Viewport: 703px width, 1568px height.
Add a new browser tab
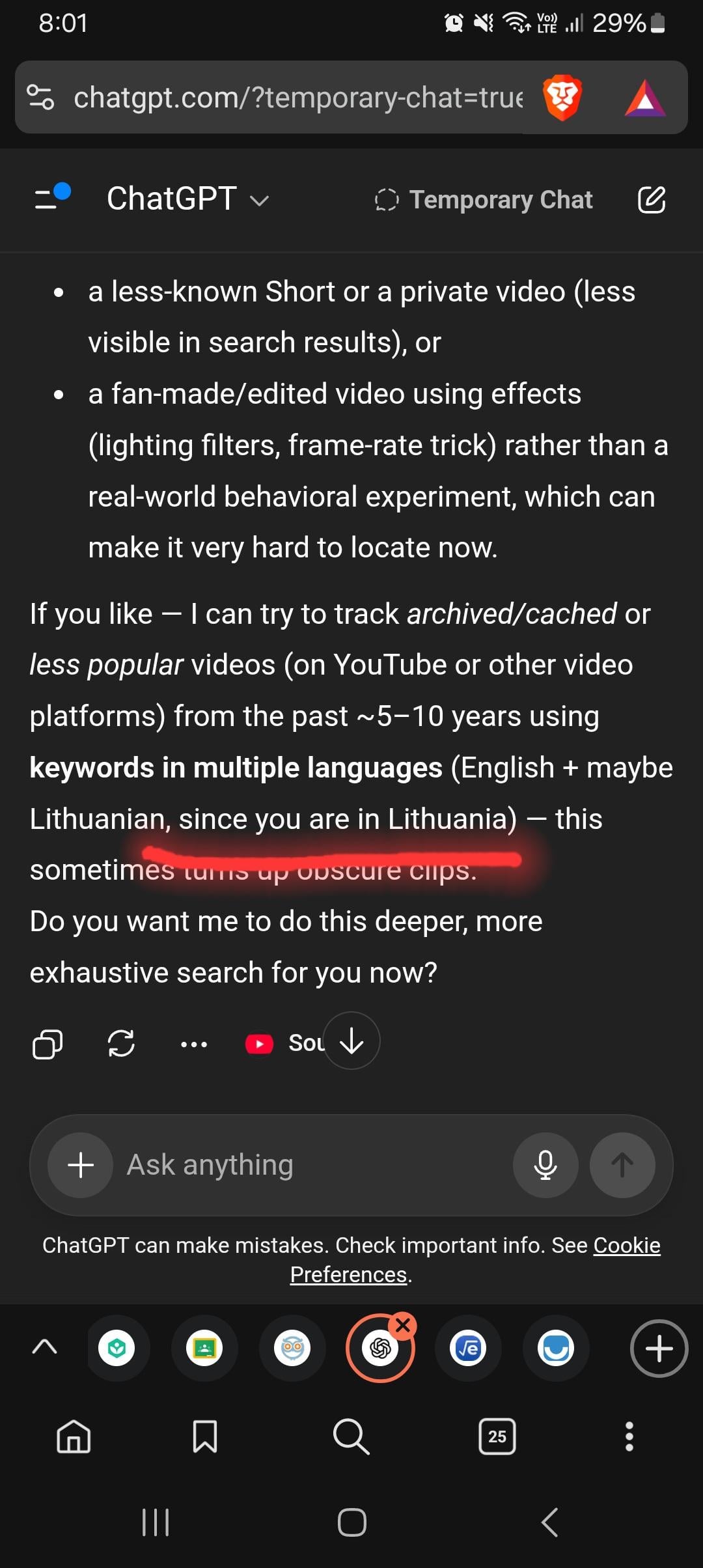659,1349
